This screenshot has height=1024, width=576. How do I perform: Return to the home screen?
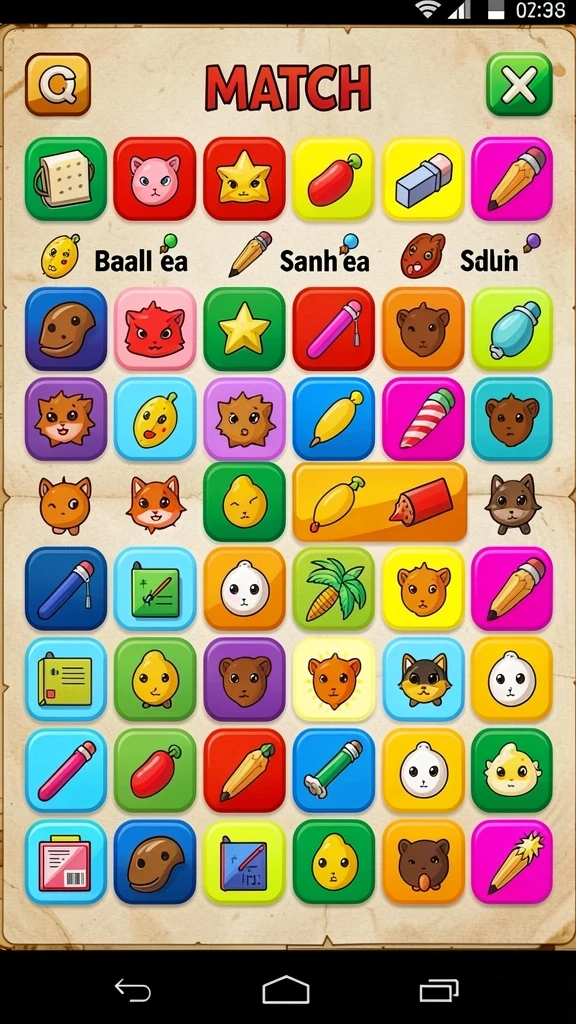click(x=286, y=990)
